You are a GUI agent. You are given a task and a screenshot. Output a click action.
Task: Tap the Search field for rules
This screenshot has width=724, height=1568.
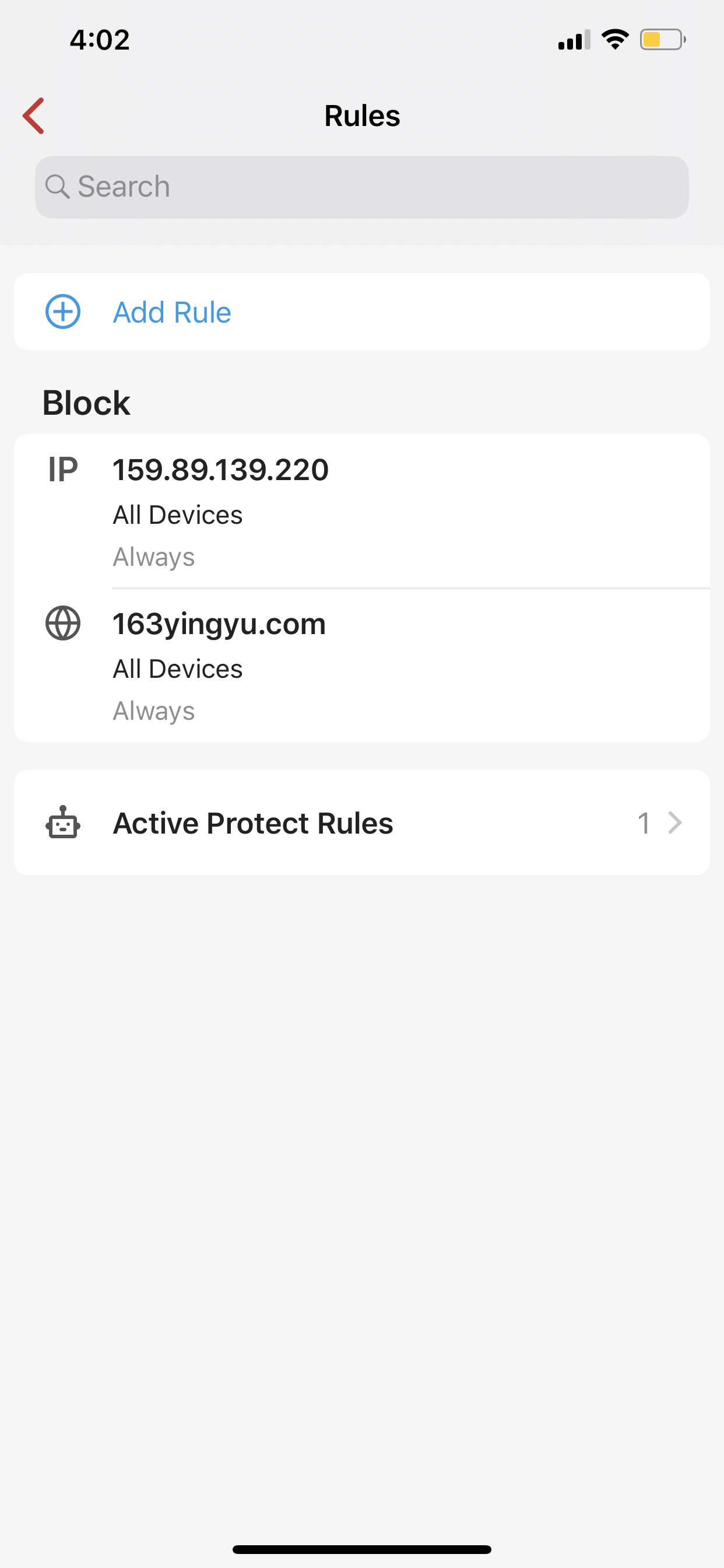click(x=362, y=187)
